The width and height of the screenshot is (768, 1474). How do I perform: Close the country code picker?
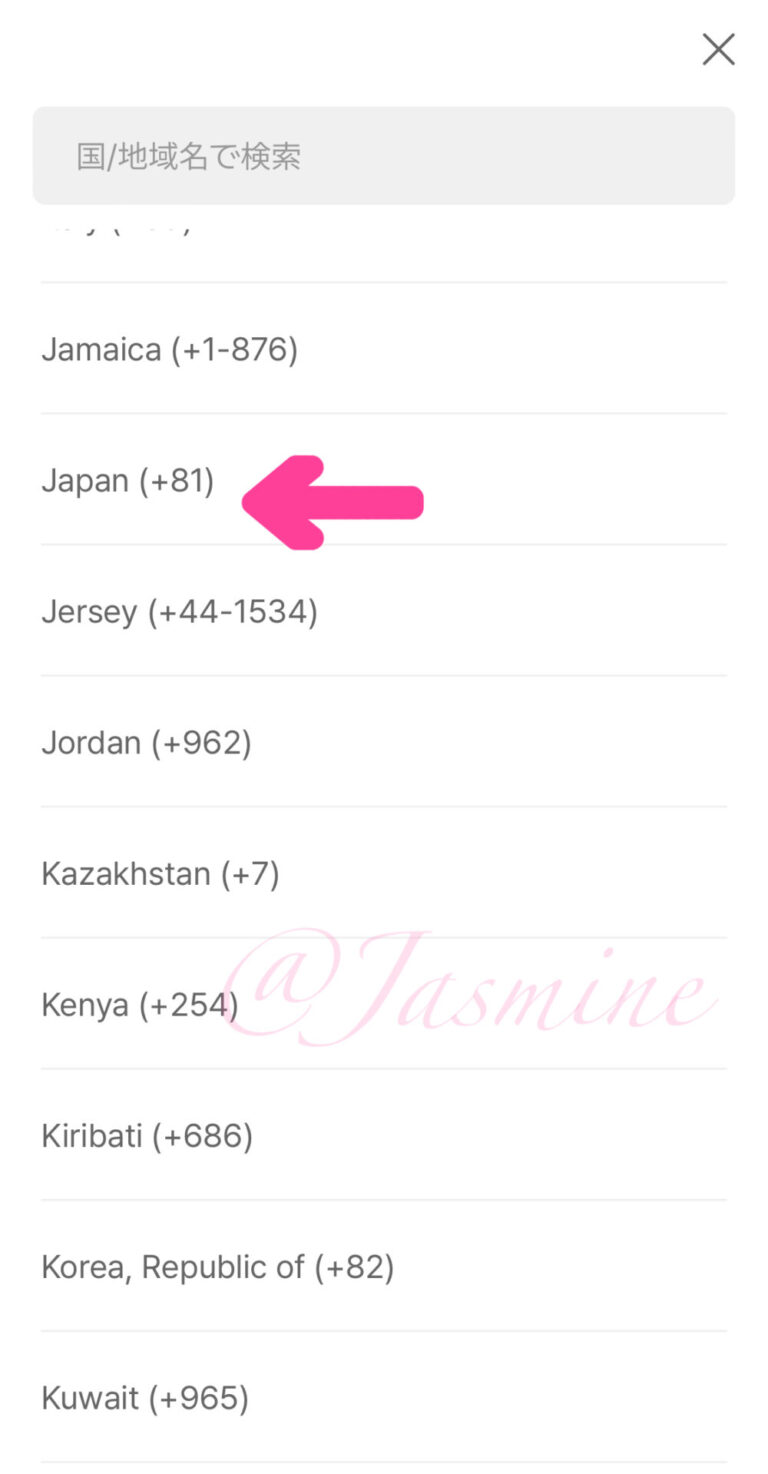pyautogui.click(x=718, y=49)
